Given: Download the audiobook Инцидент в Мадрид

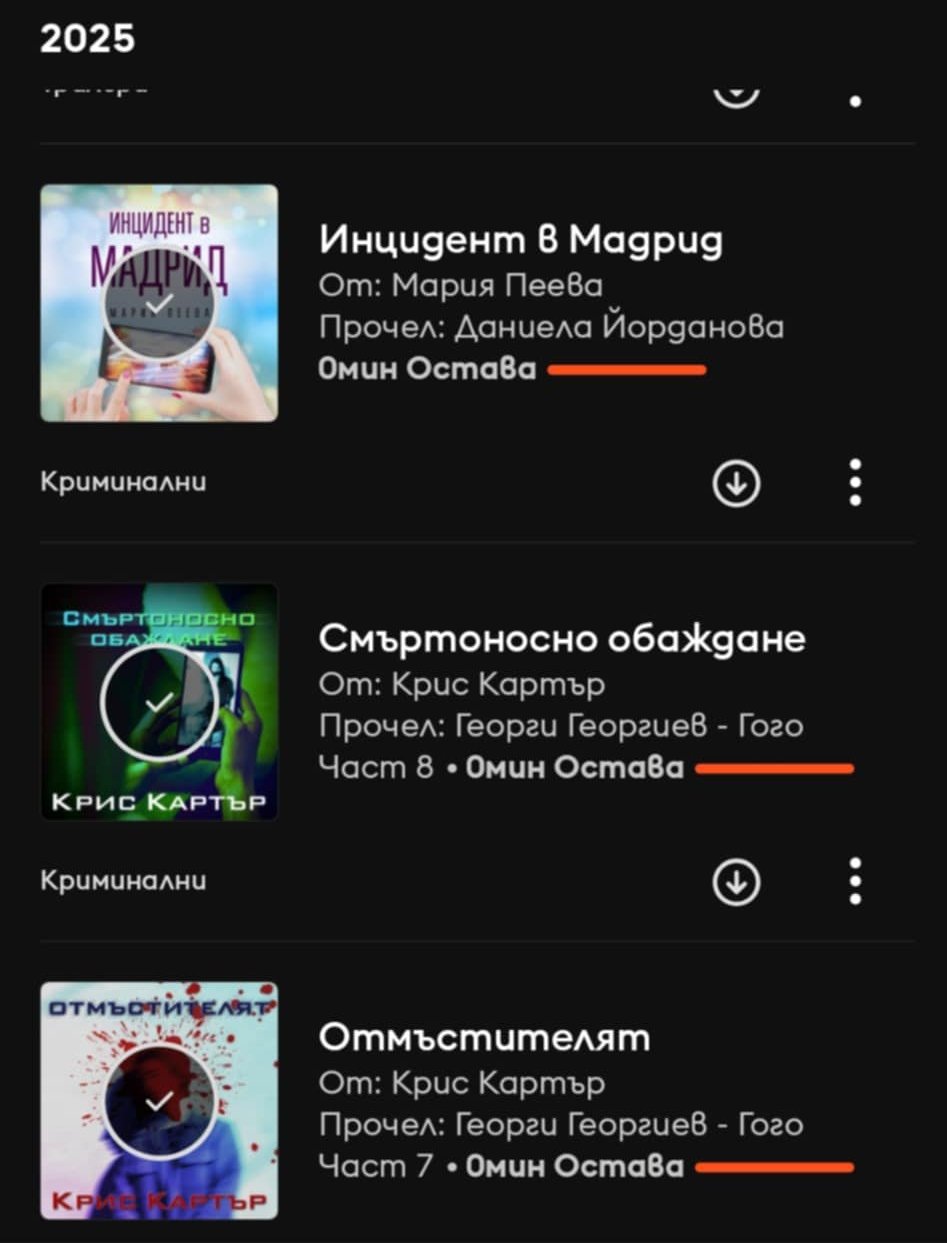Looking at the screenshot, I should tap(737, 483).
